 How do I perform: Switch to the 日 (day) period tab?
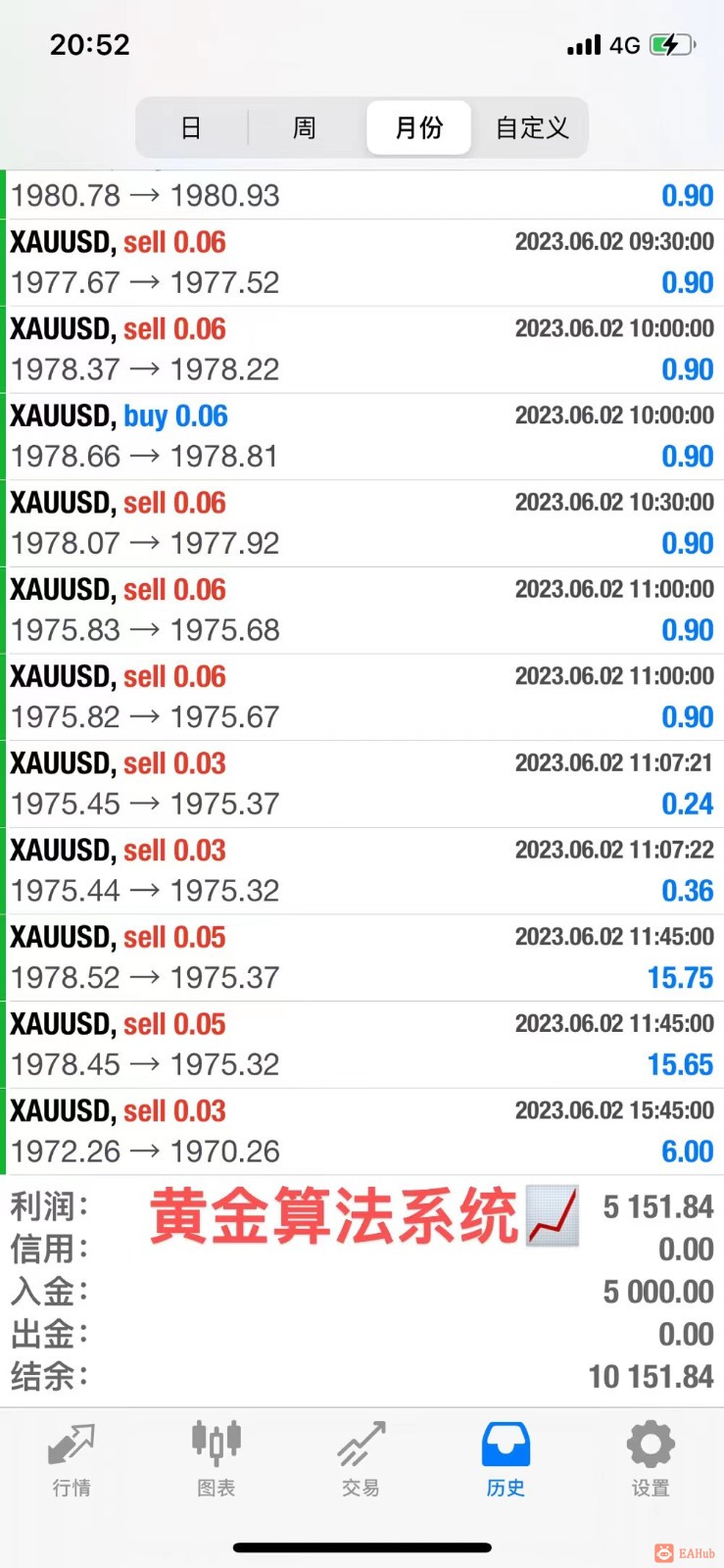pyautogui.click(x=191, y=127)
